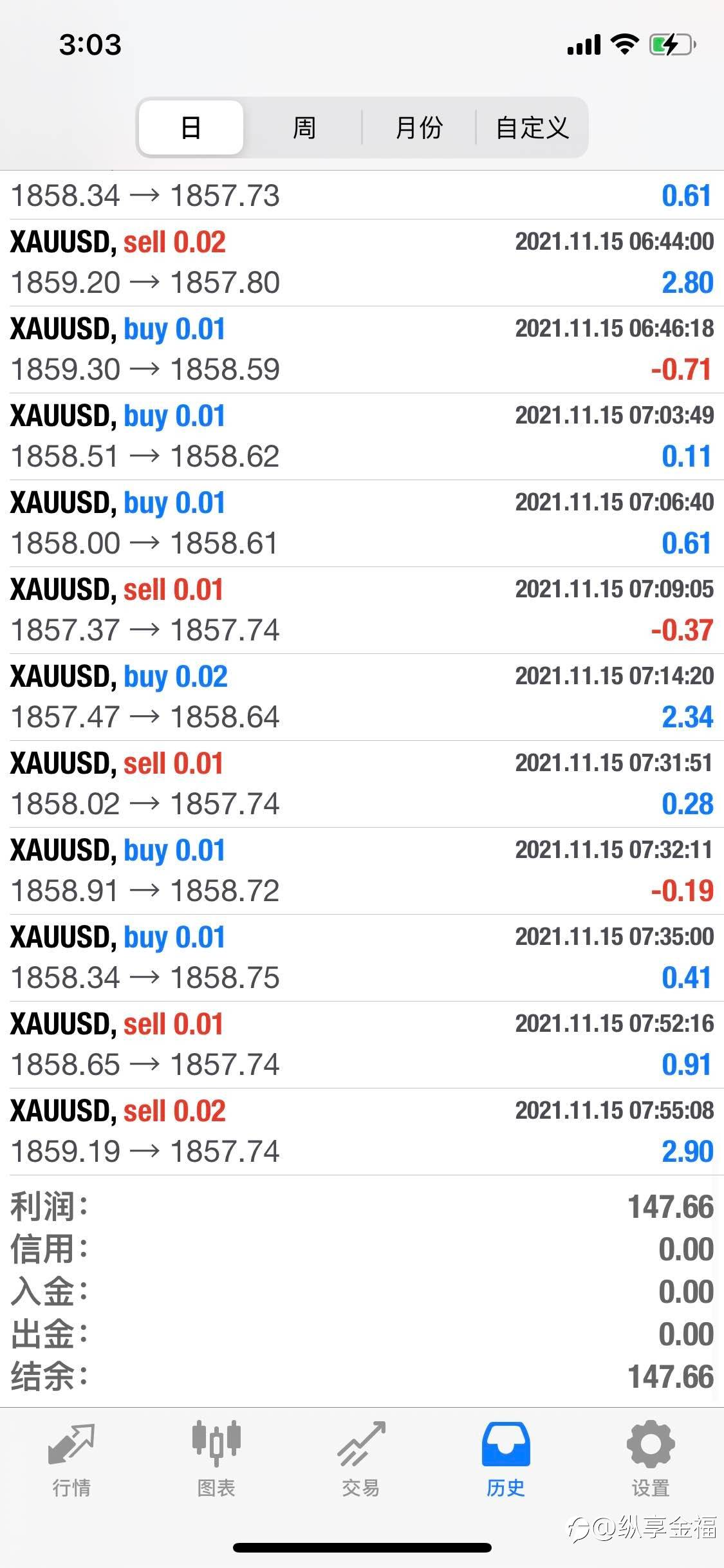The width and height of the screenshot is (724, 1568).
Task: Switch to the 月份 (month) period tab
Action: (419, 127)
